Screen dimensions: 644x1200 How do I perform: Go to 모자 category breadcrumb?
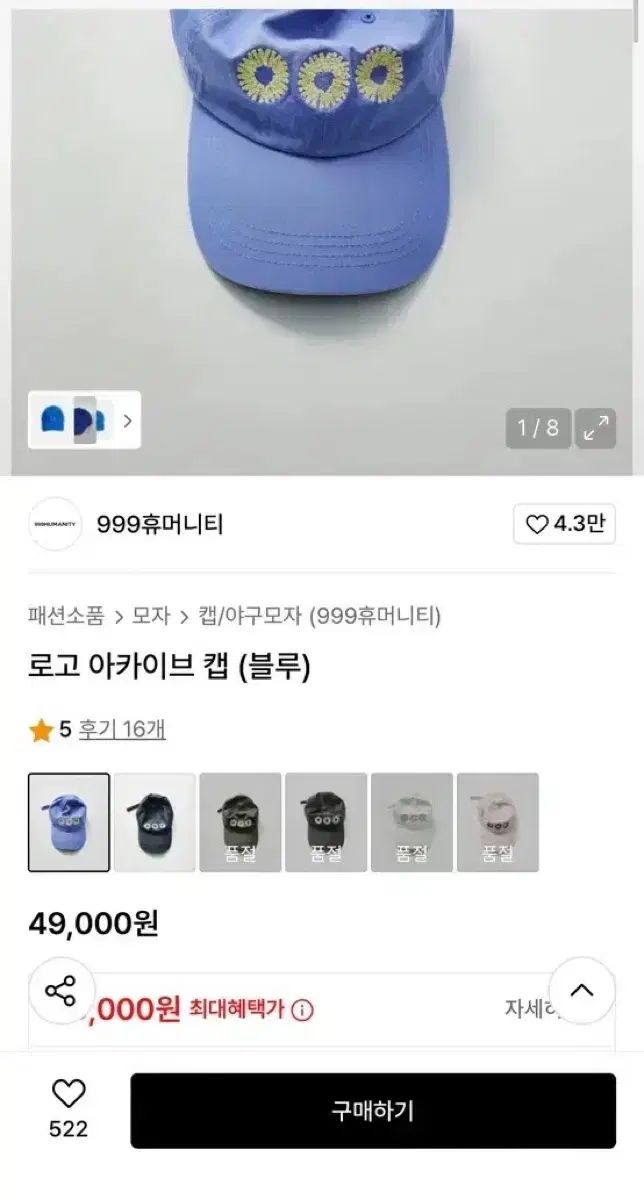[x=151, y=615]
